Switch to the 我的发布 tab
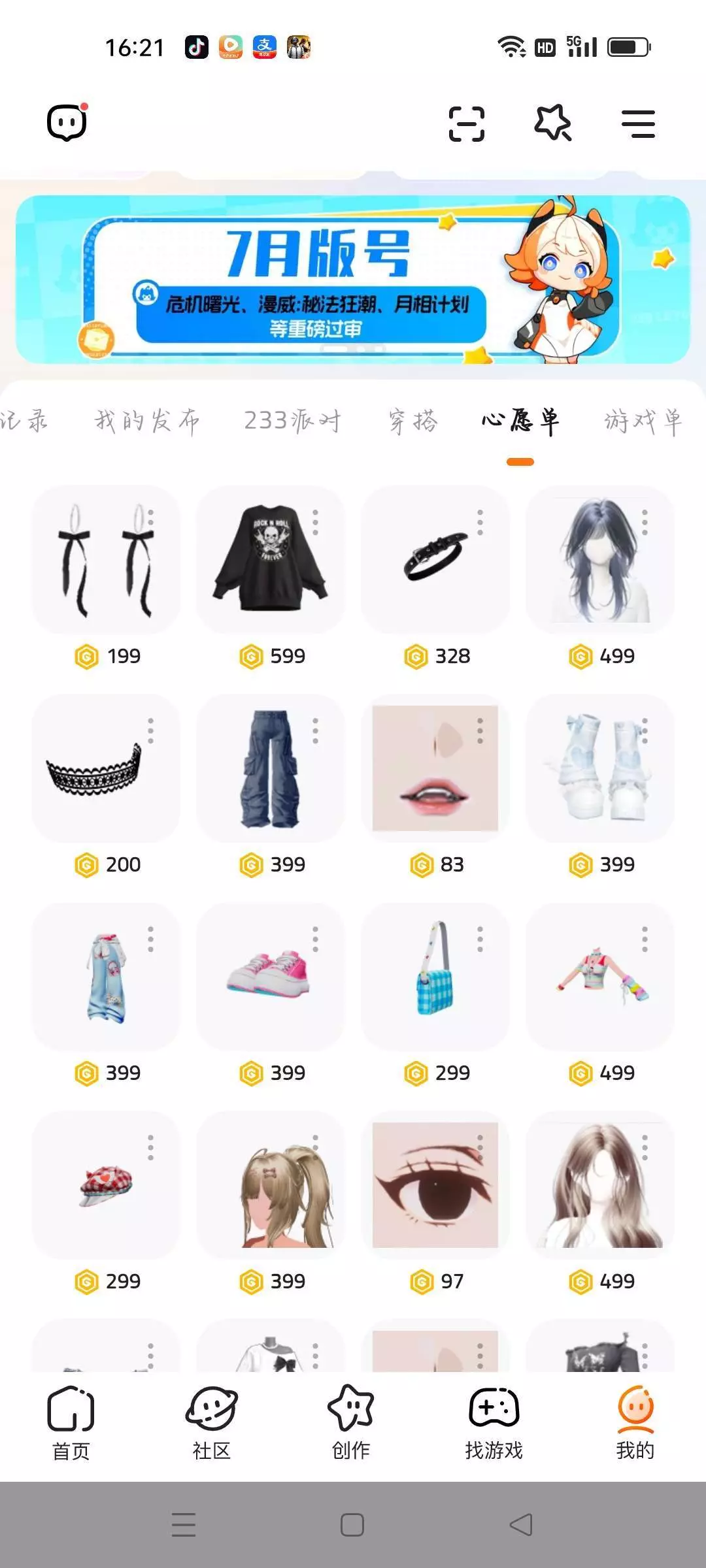This screenshot has width=706, height=1568. pyautogui.click(x=147, y=421)
